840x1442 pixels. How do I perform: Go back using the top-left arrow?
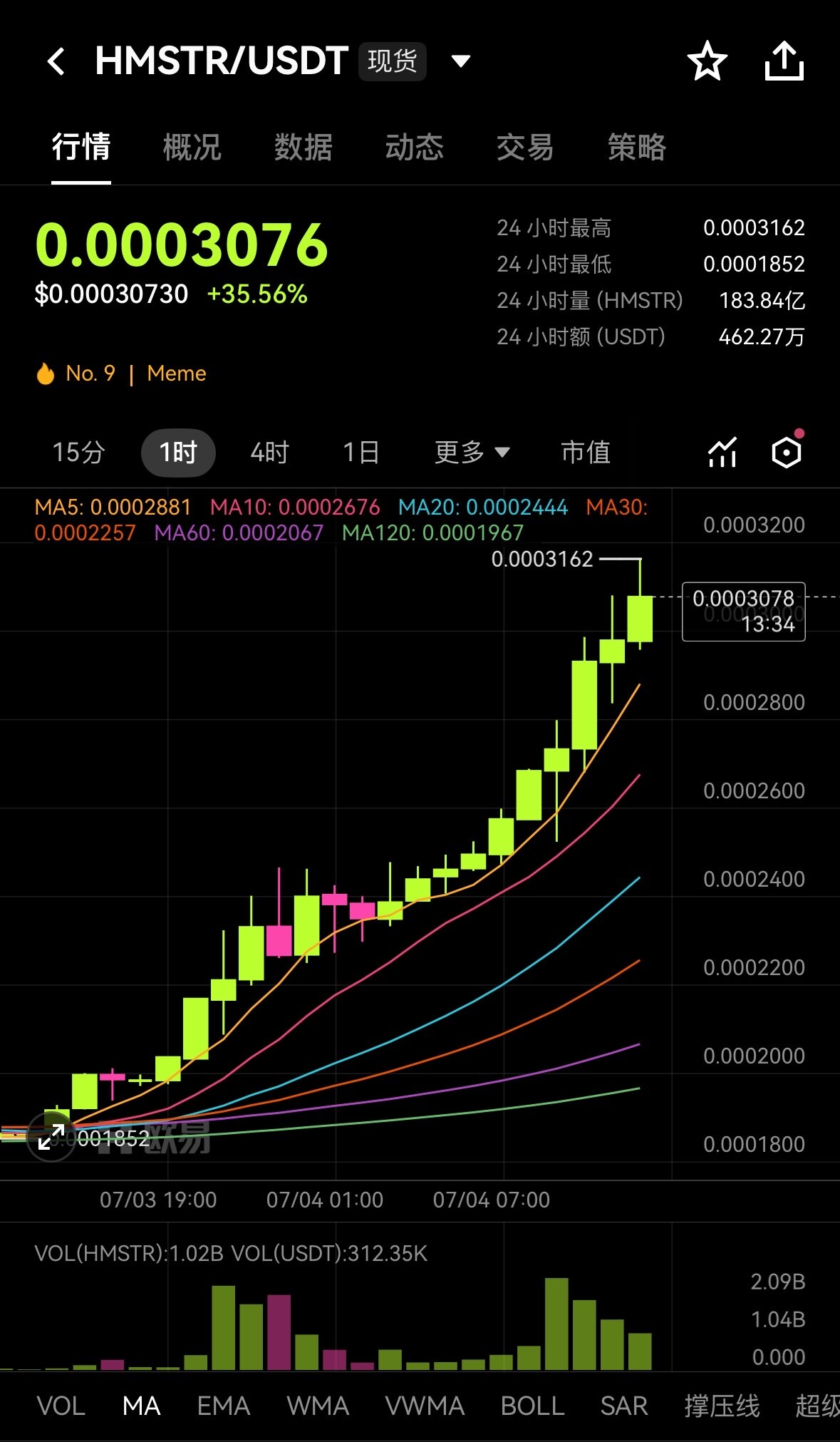[56, 61]
